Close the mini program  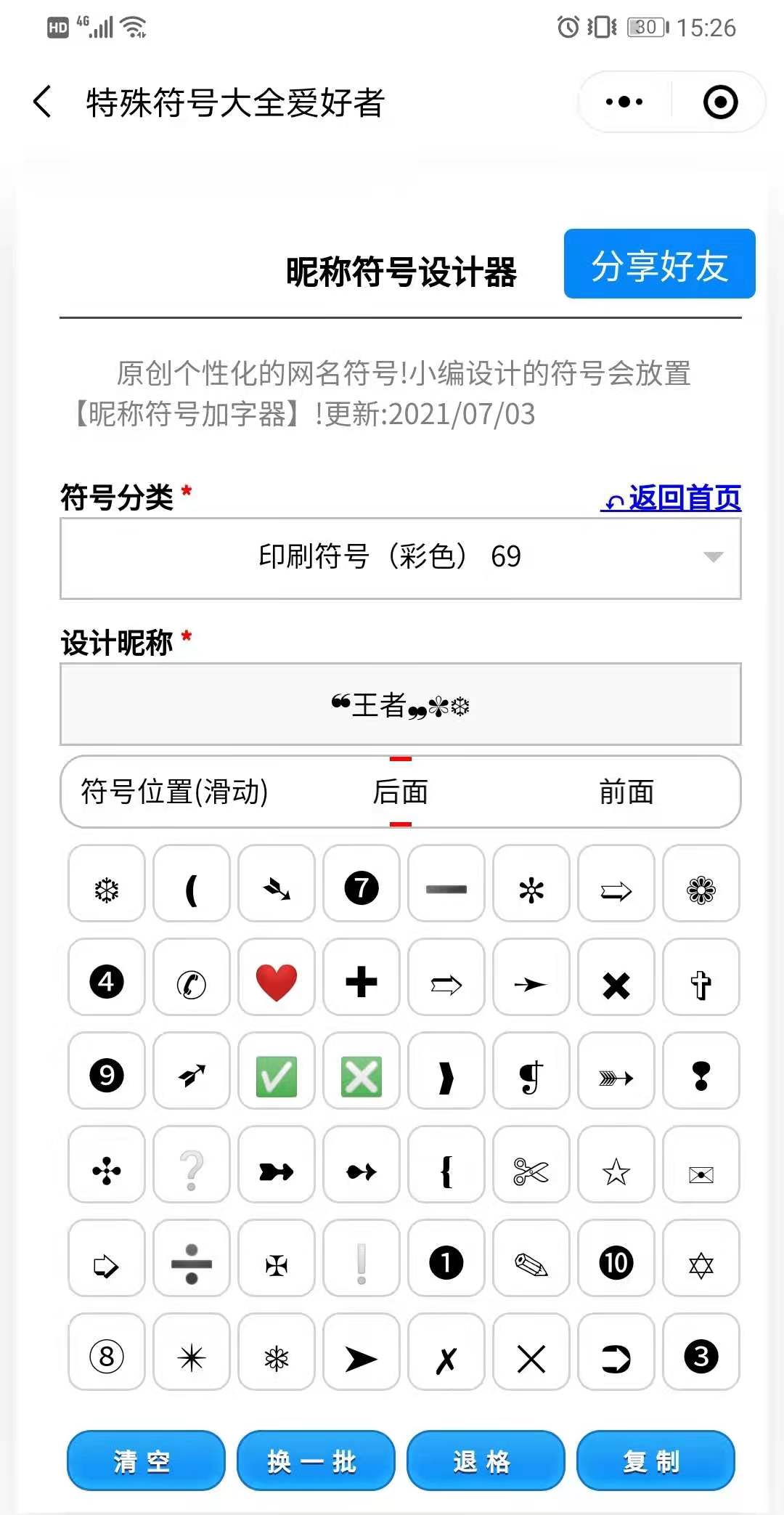[x=720, y=102]
